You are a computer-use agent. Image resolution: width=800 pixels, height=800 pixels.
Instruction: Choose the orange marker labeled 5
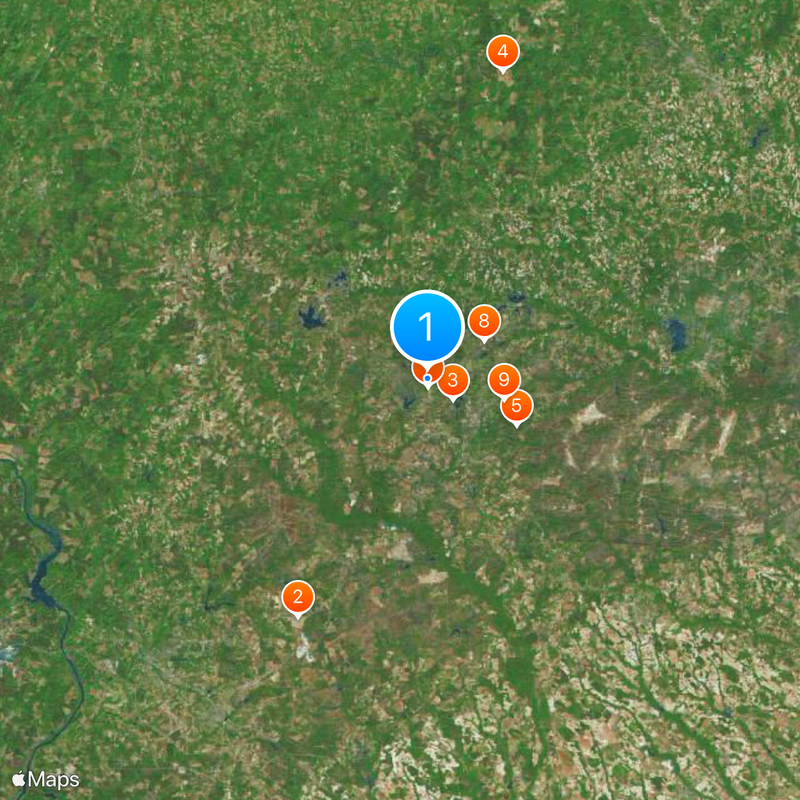pyautogui.click(x=517, y=406)
